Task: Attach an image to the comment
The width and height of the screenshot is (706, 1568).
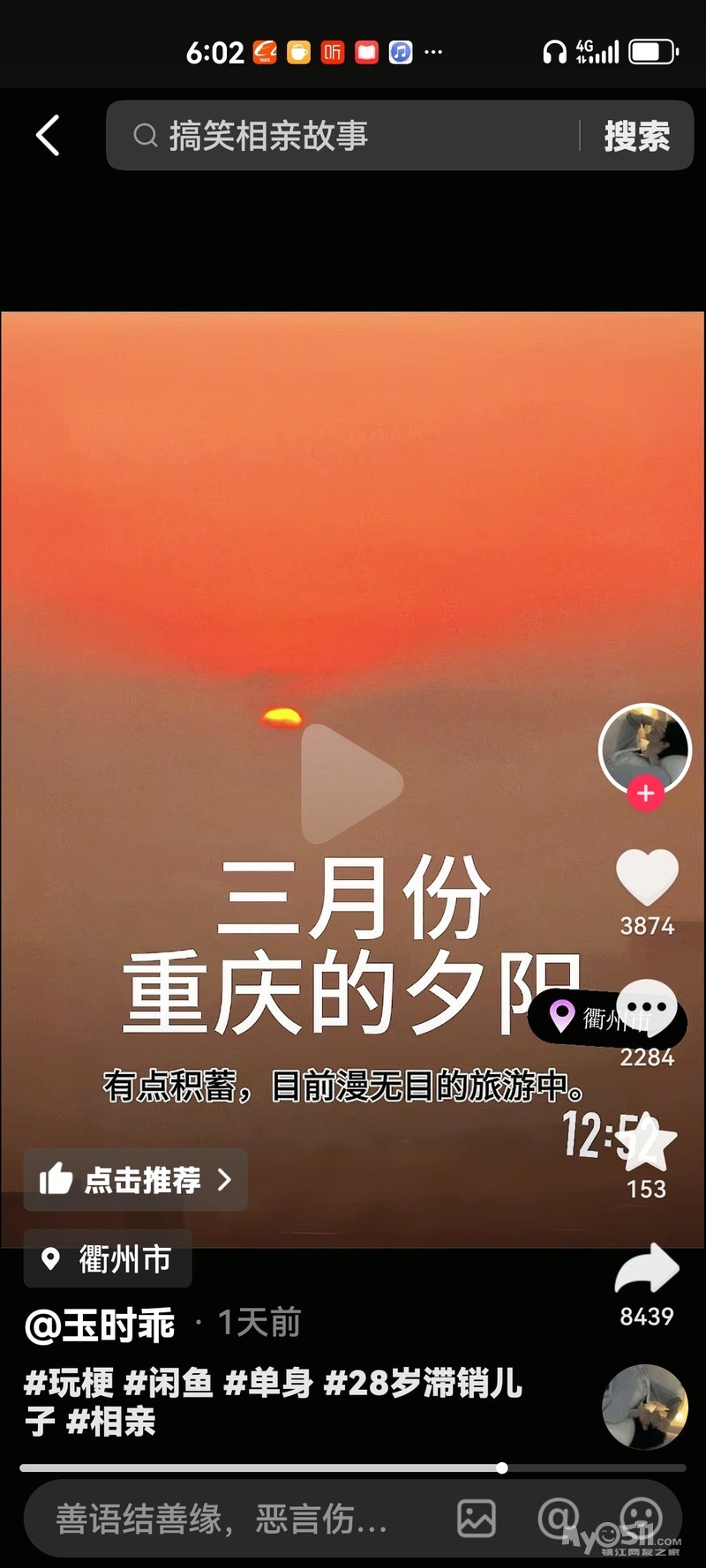Action: 477,1519
